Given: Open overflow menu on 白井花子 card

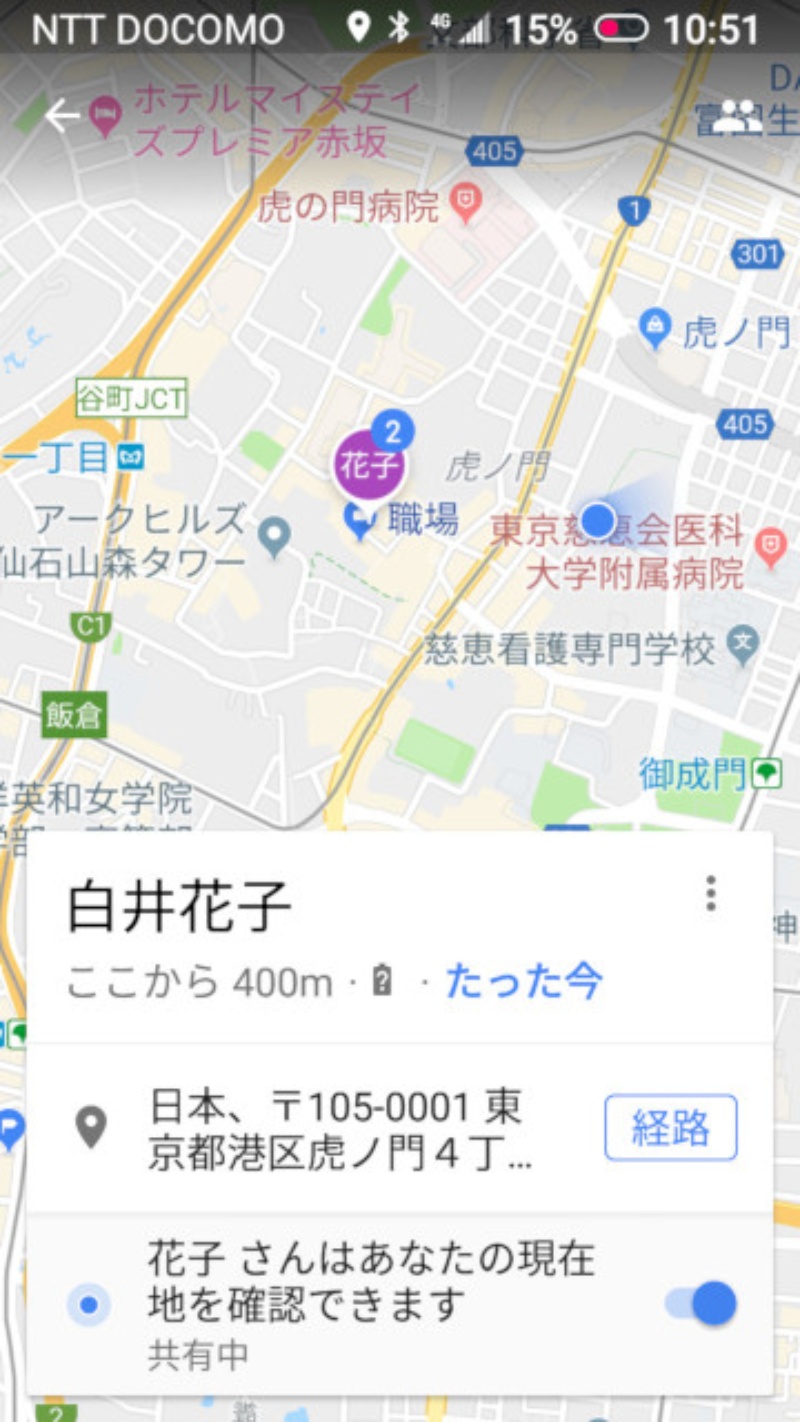Looking at the screenshot, I should (x=710, y=893).
